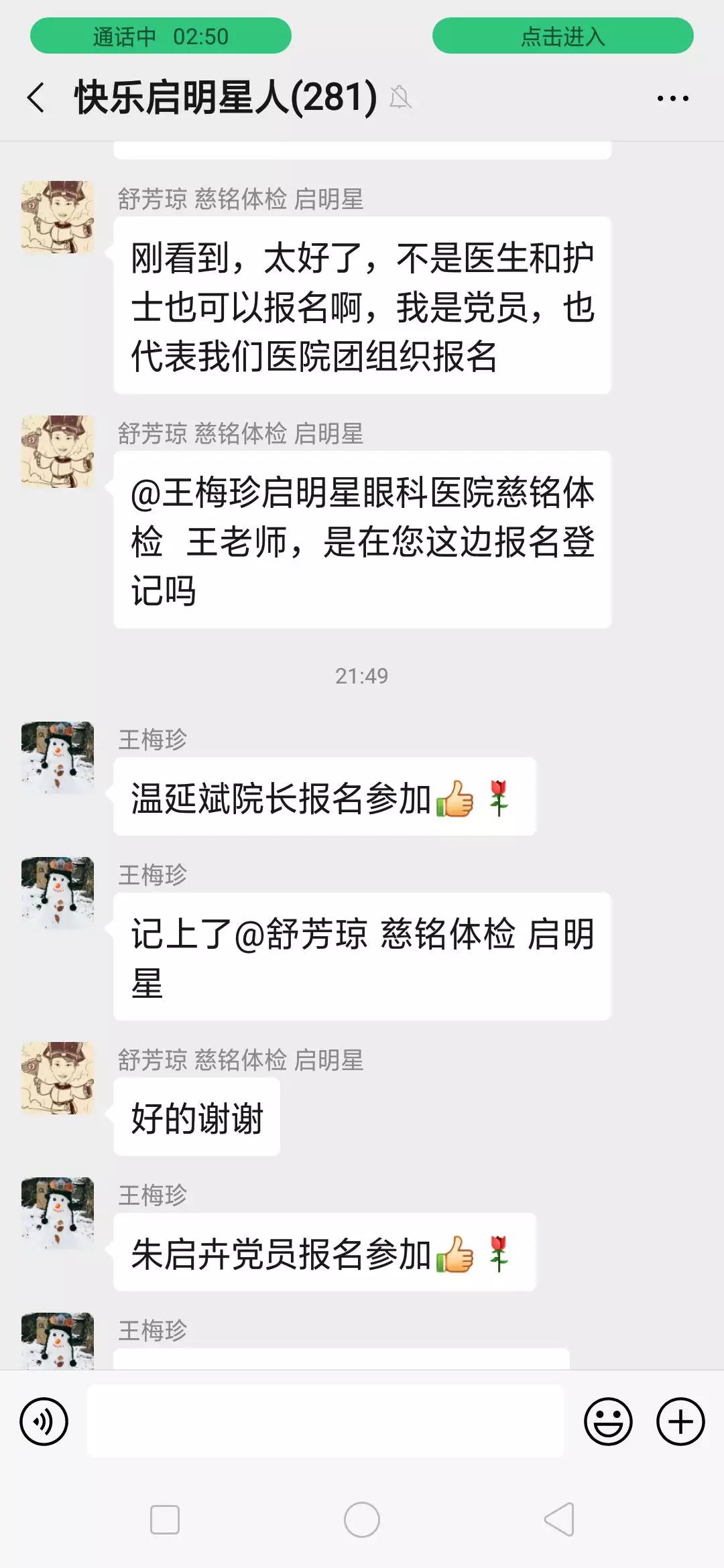Go back from the group chat
724x1568 pixels.
point(37,98)
